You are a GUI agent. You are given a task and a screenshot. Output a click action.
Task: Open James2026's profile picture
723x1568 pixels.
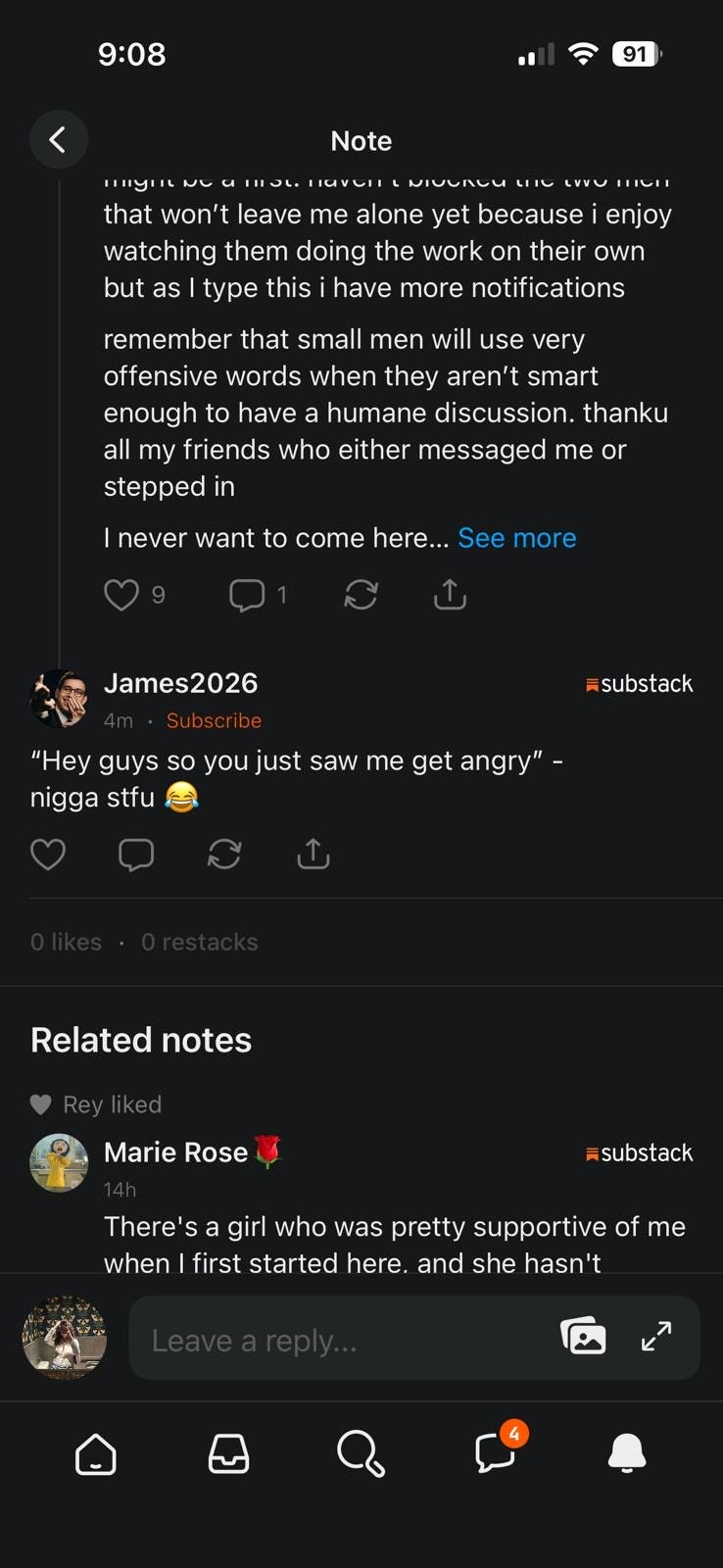(59, 698)
